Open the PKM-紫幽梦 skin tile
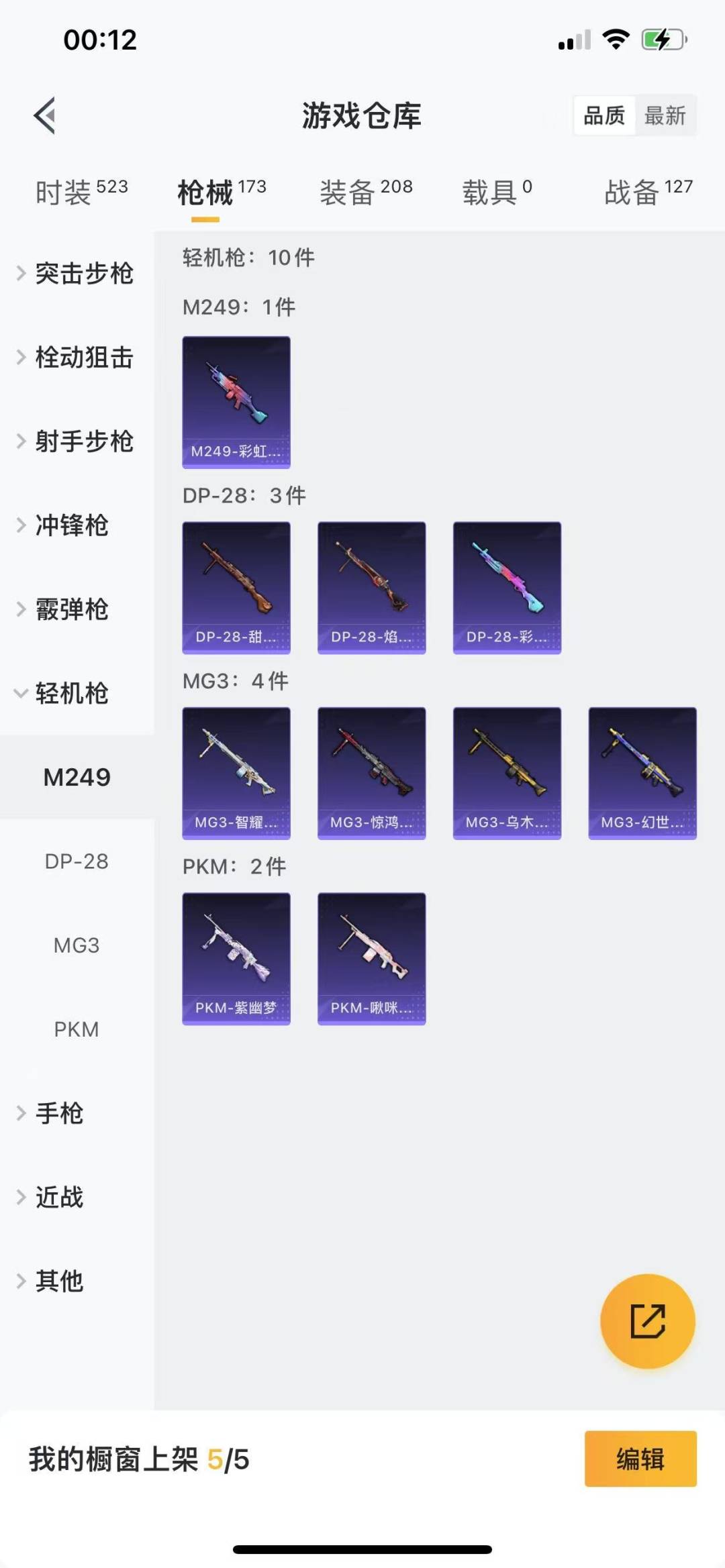 (236, 958)
